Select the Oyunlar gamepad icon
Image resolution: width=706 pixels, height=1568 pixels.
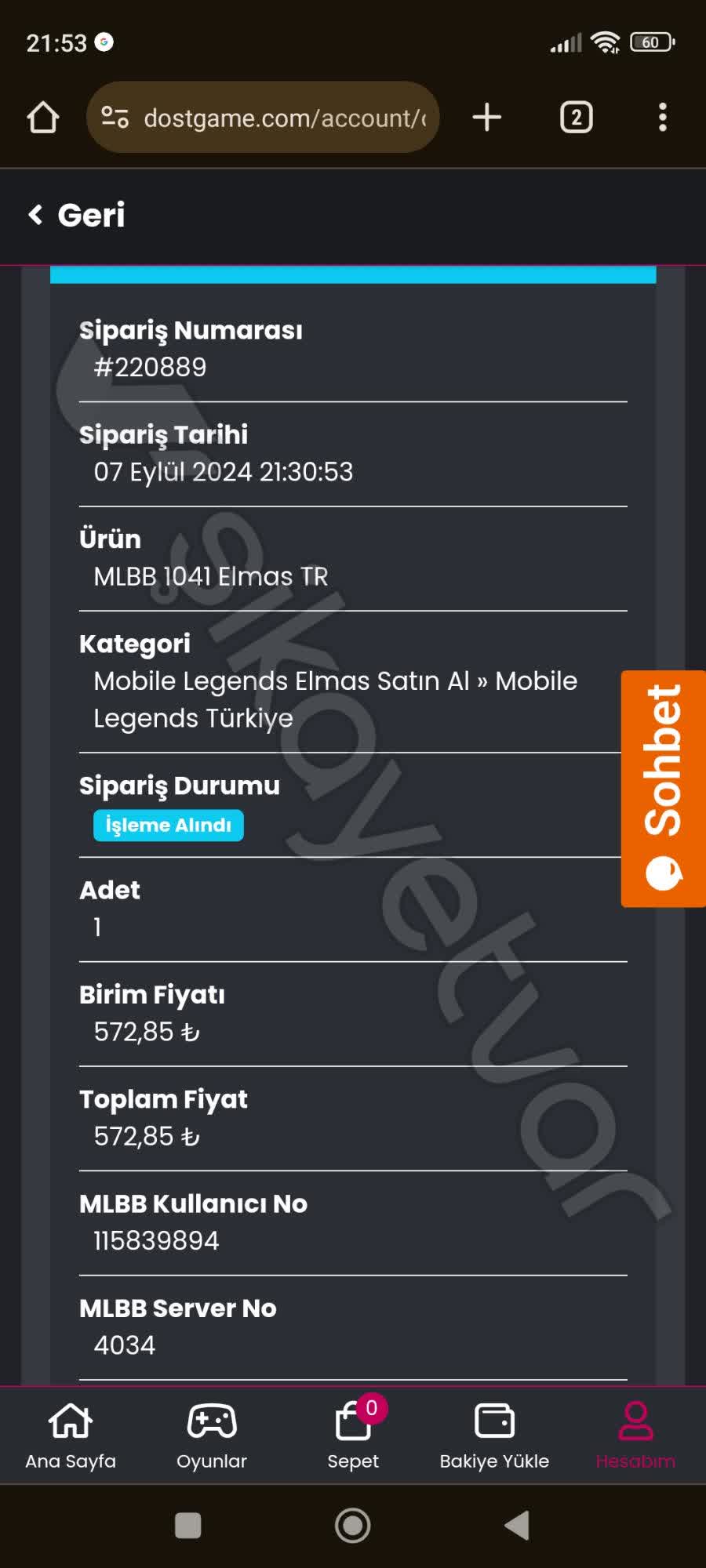pos(212,1419)
